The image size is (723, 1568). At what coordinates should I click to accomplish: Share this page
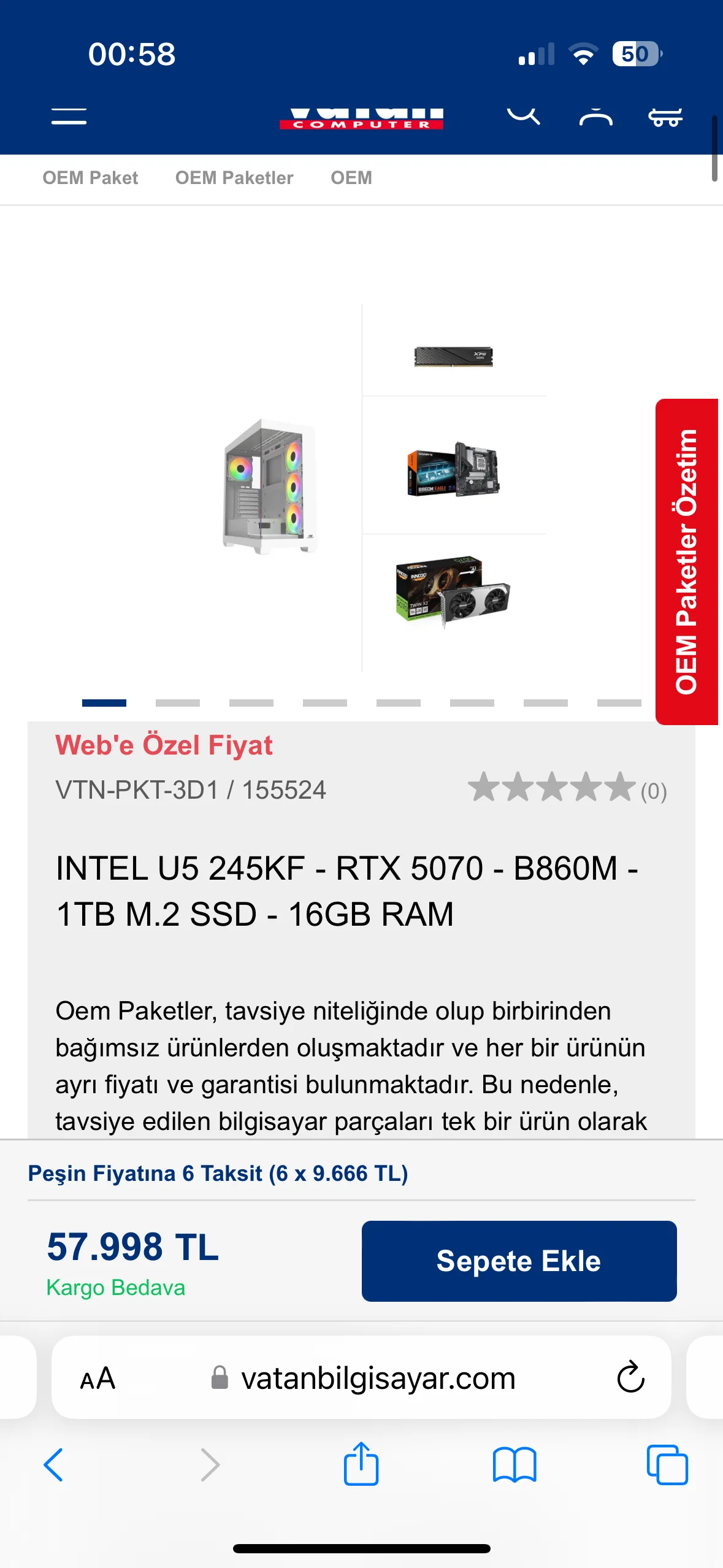(x=361, y=1464)
